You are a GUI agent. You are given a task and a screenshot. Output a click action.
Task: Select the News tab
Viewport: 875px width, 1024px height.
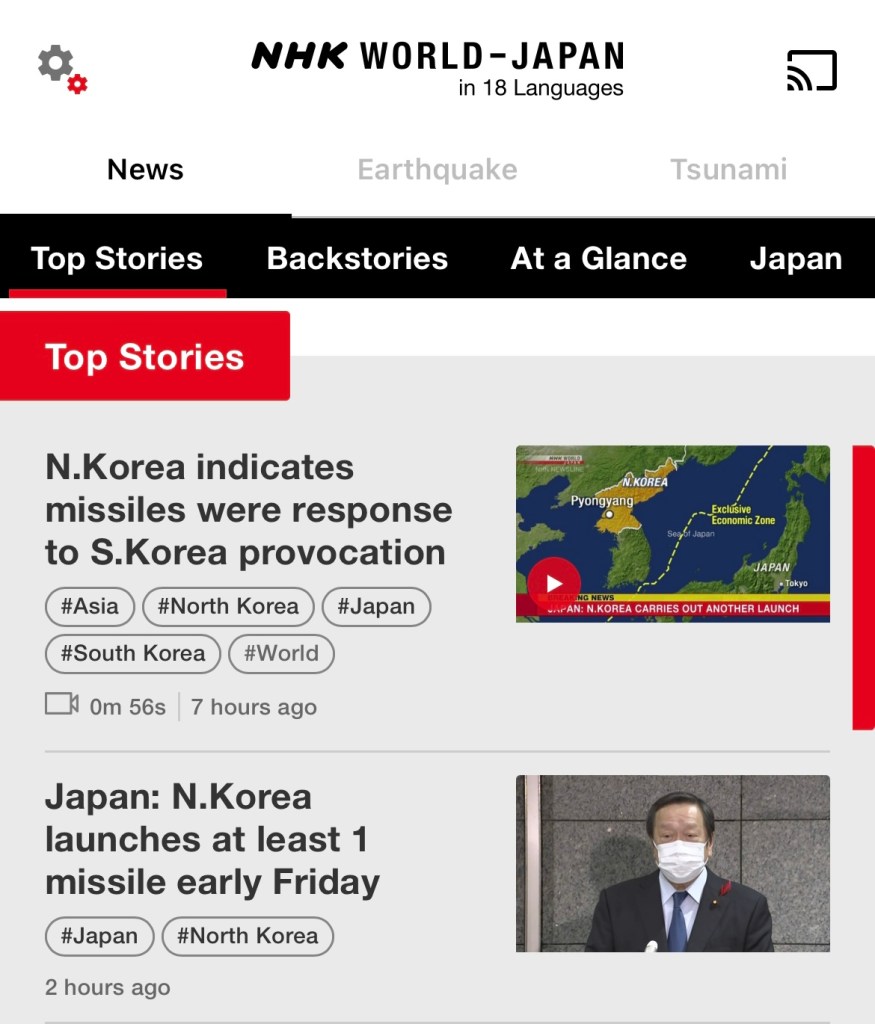[145, 170]
